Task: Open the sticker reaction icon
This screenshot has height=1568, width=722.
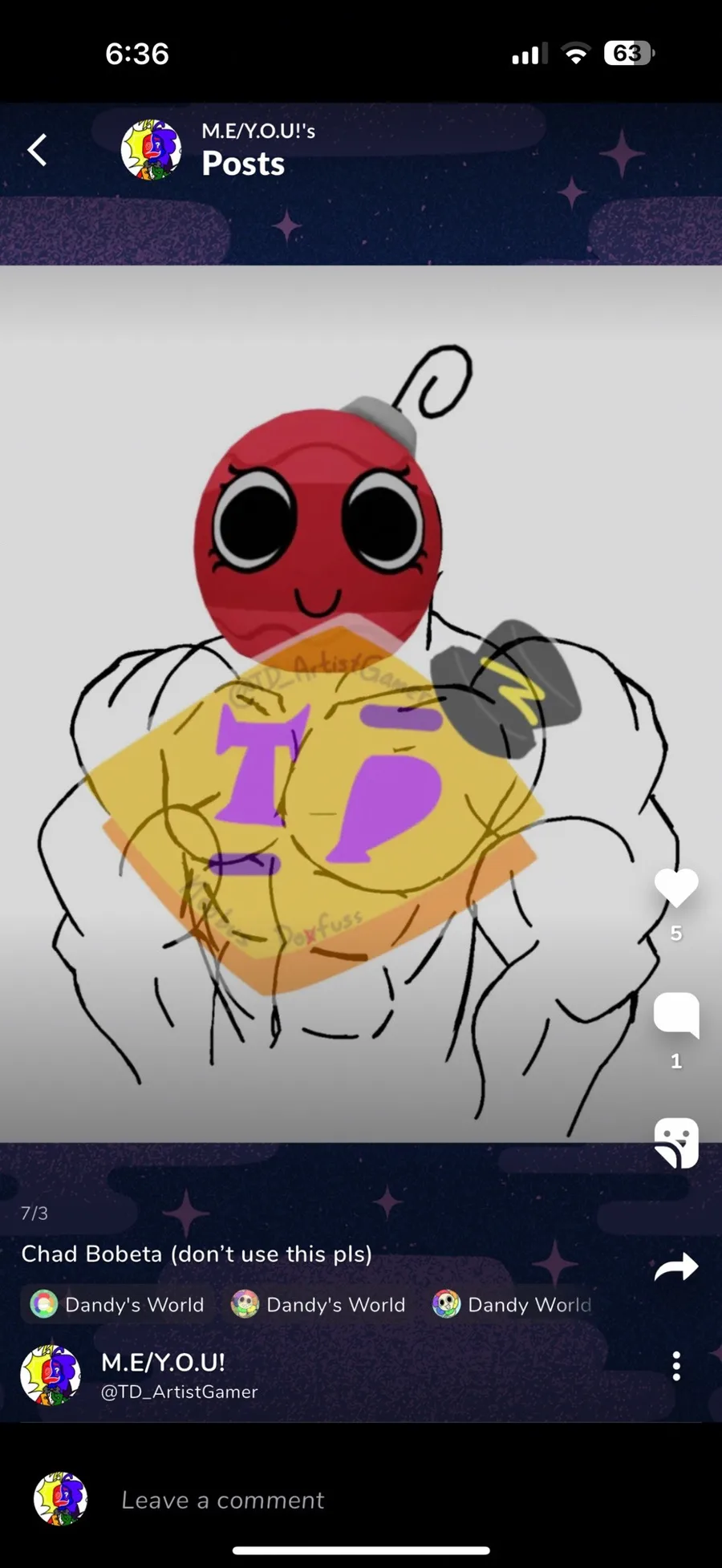Action: [675, 1142]
